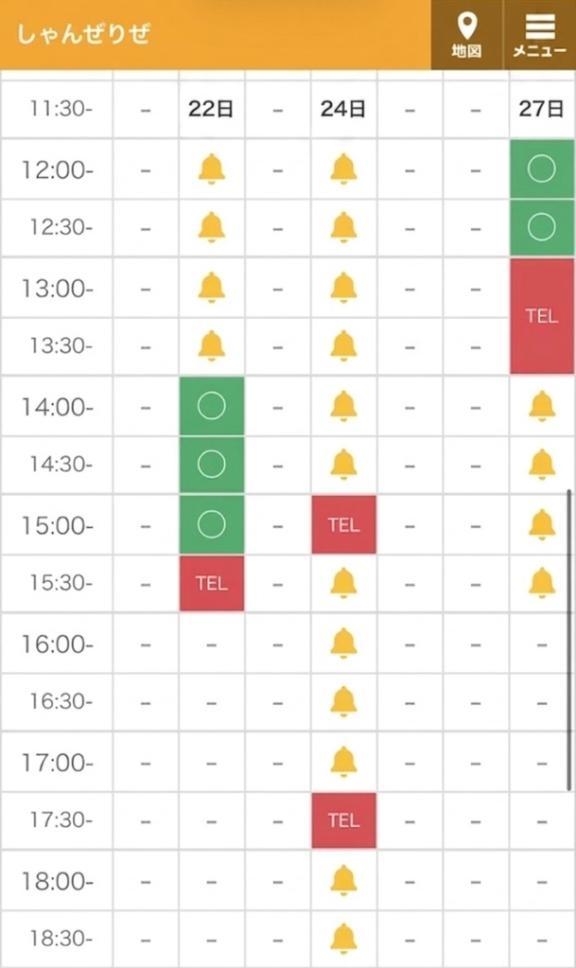Set vacancy alert bell for 12:00 on 24th

(344, 169)
